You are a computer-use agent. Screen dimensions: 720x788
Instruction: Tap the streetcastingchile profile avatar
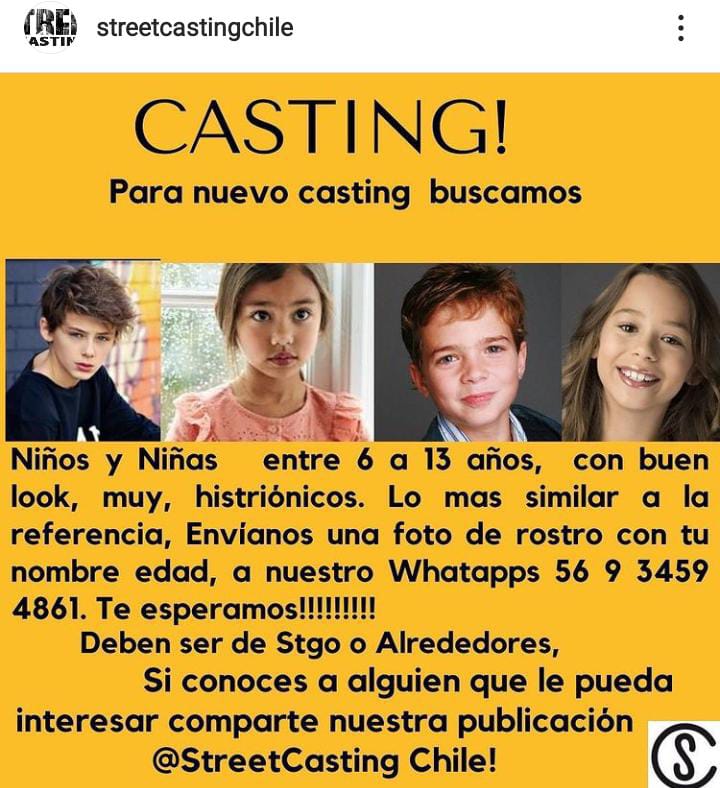tap(50, 28)
